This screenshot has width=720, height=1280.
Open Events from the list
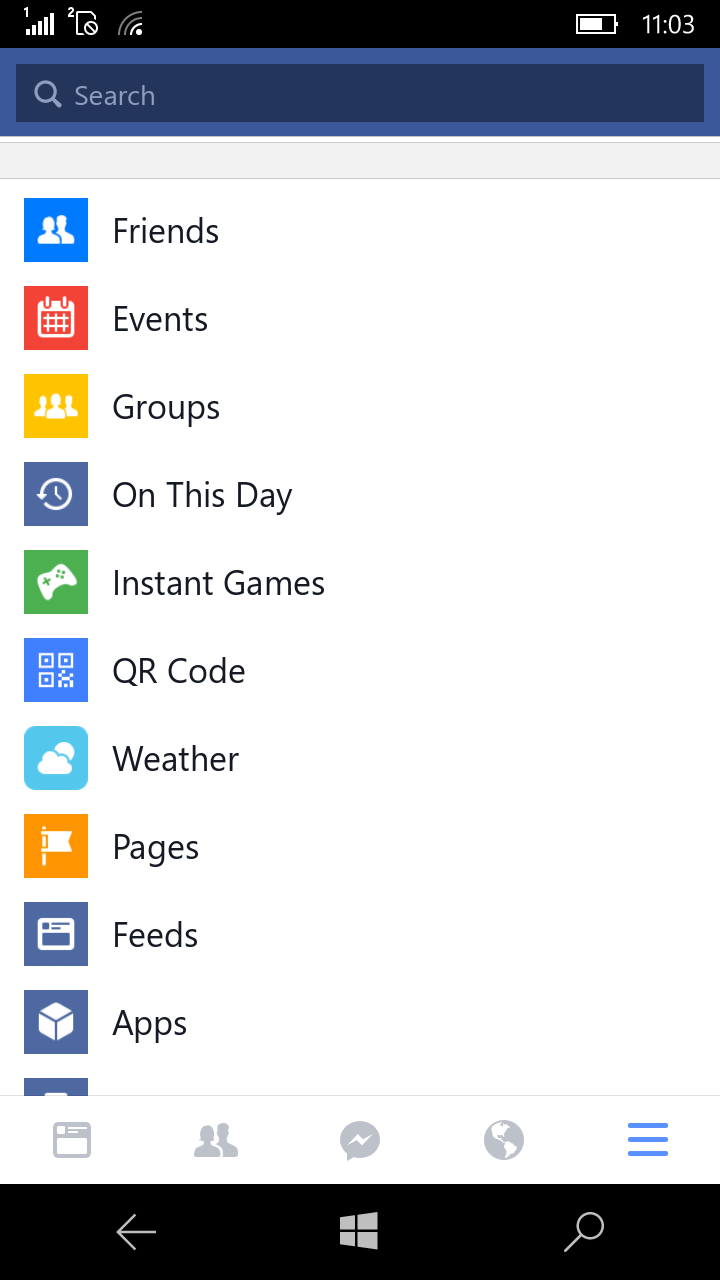(x=360, y=318)
